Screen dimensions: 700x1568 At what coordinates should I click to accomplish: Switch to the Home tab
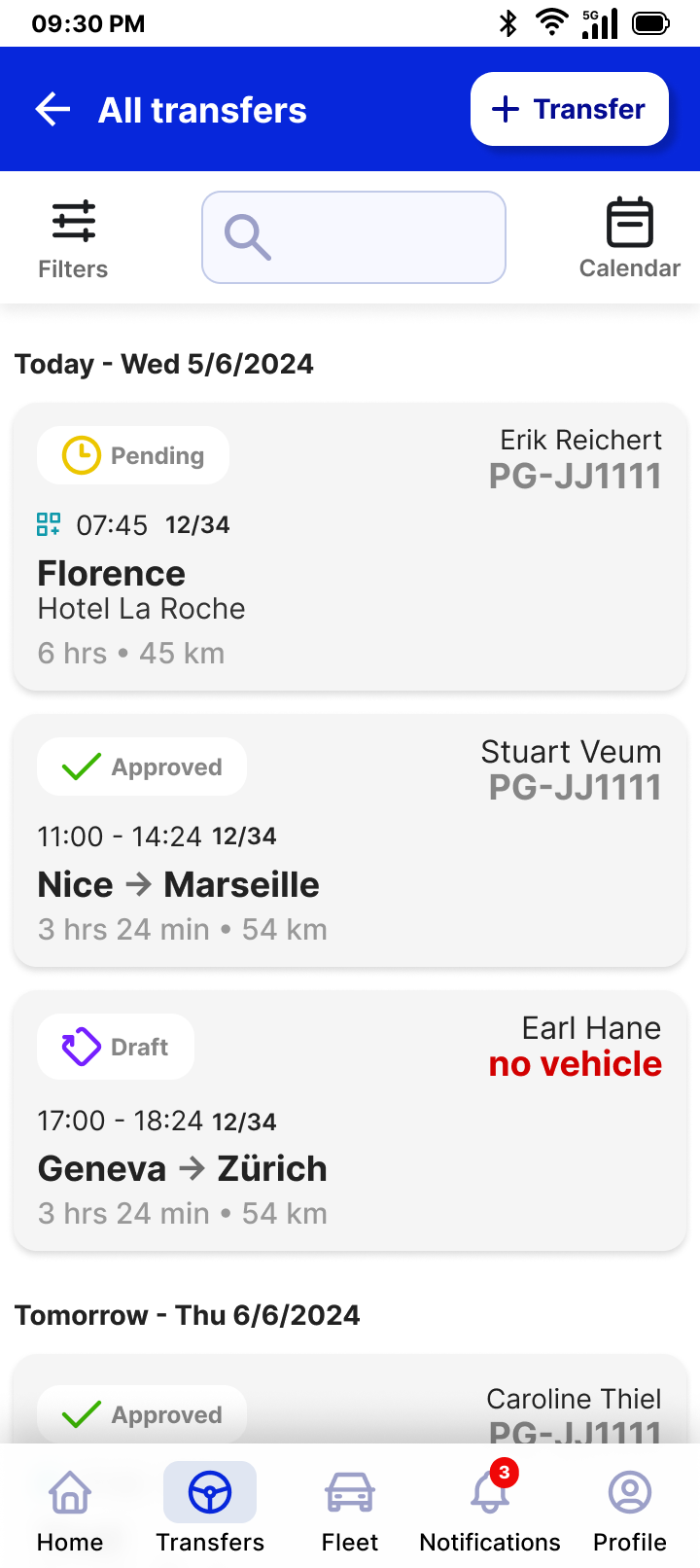(x=70, y=1508)
